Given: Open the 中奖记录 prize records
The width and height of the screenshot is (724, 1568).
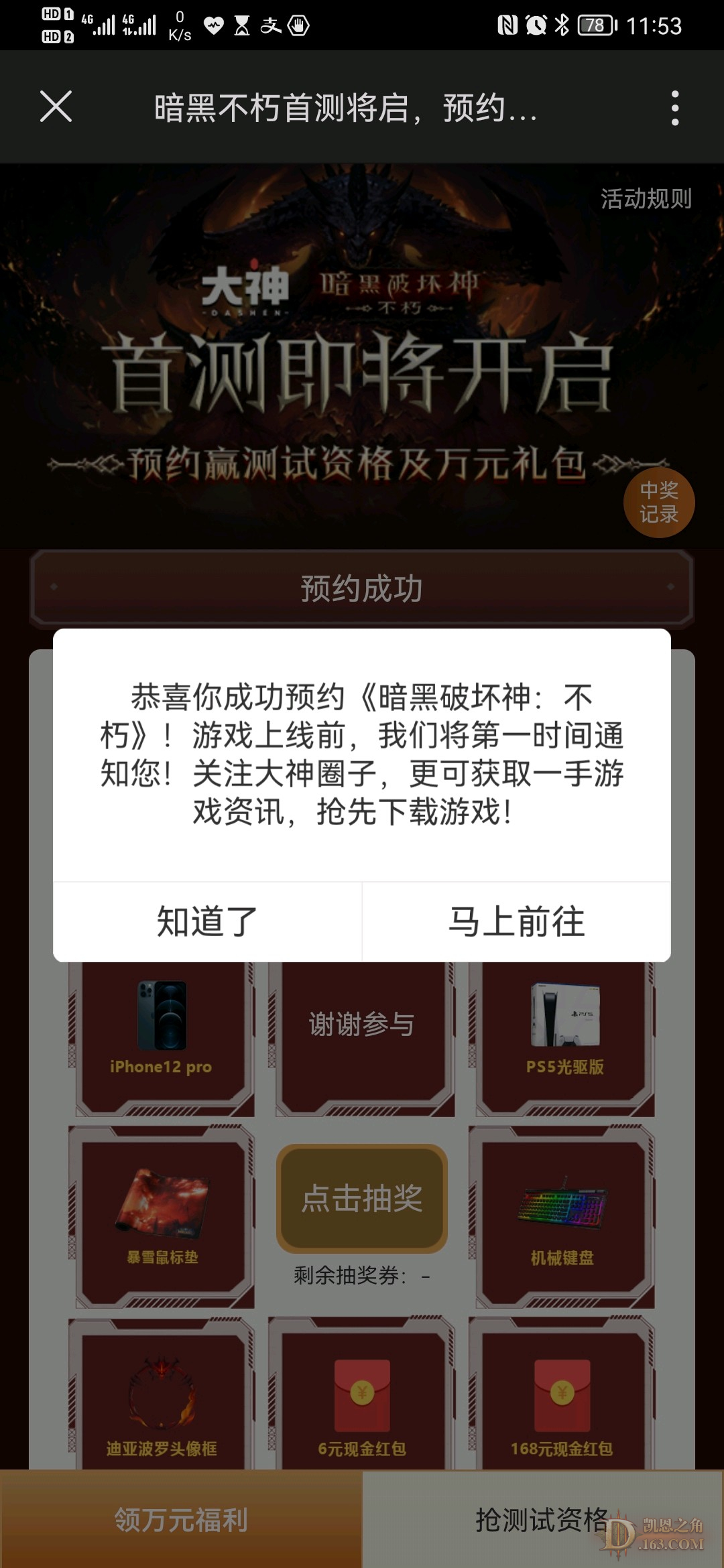Looking at the screenshot, I should (659, 503).
